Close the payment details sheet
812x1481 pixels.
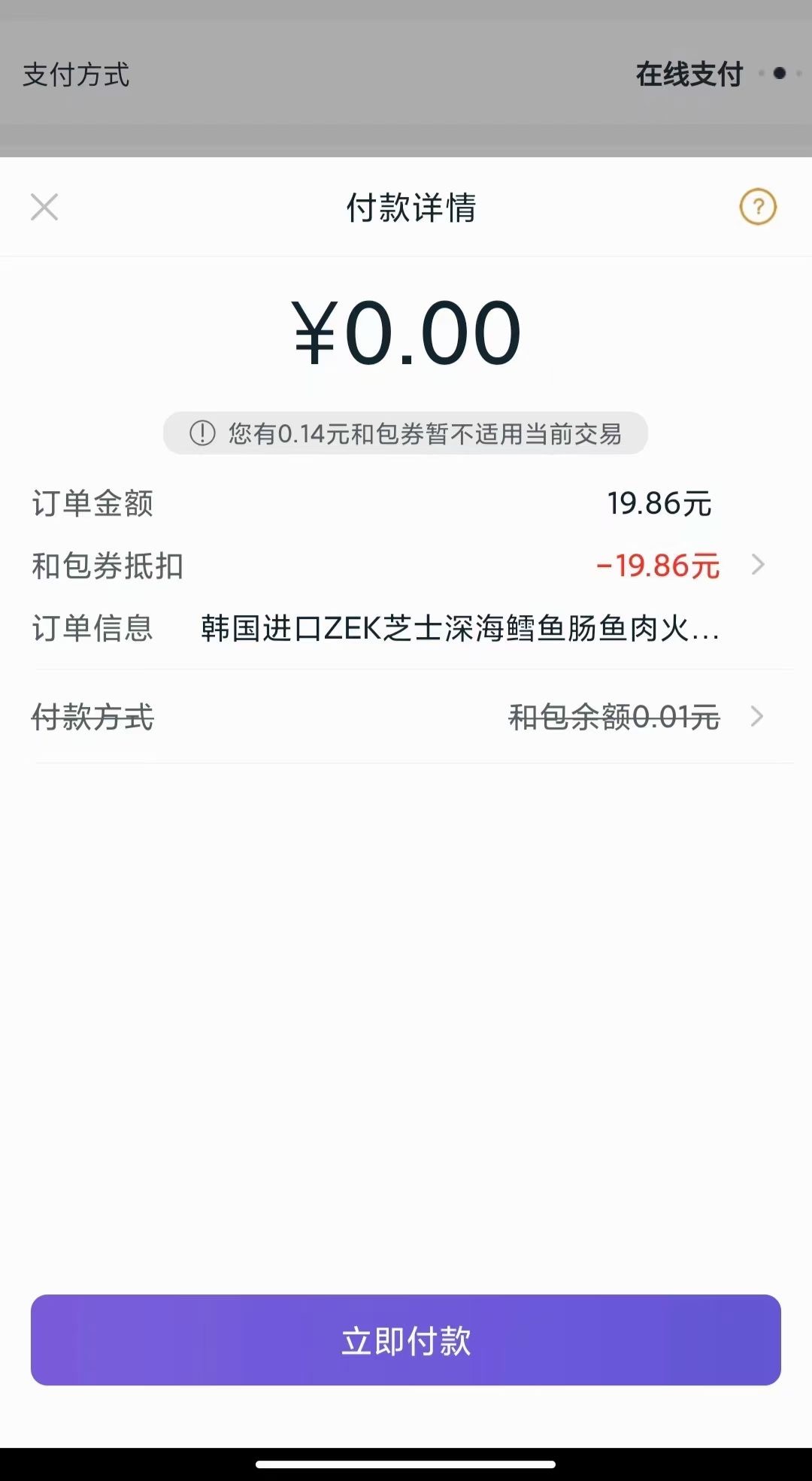[x=44, y=207]
